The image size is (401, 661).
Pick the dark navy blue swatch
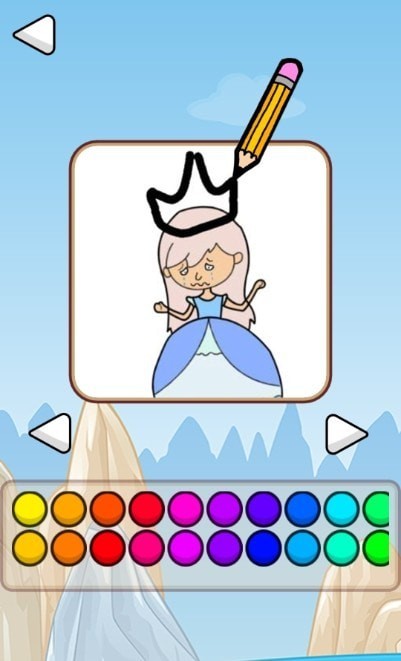point(264,548)
